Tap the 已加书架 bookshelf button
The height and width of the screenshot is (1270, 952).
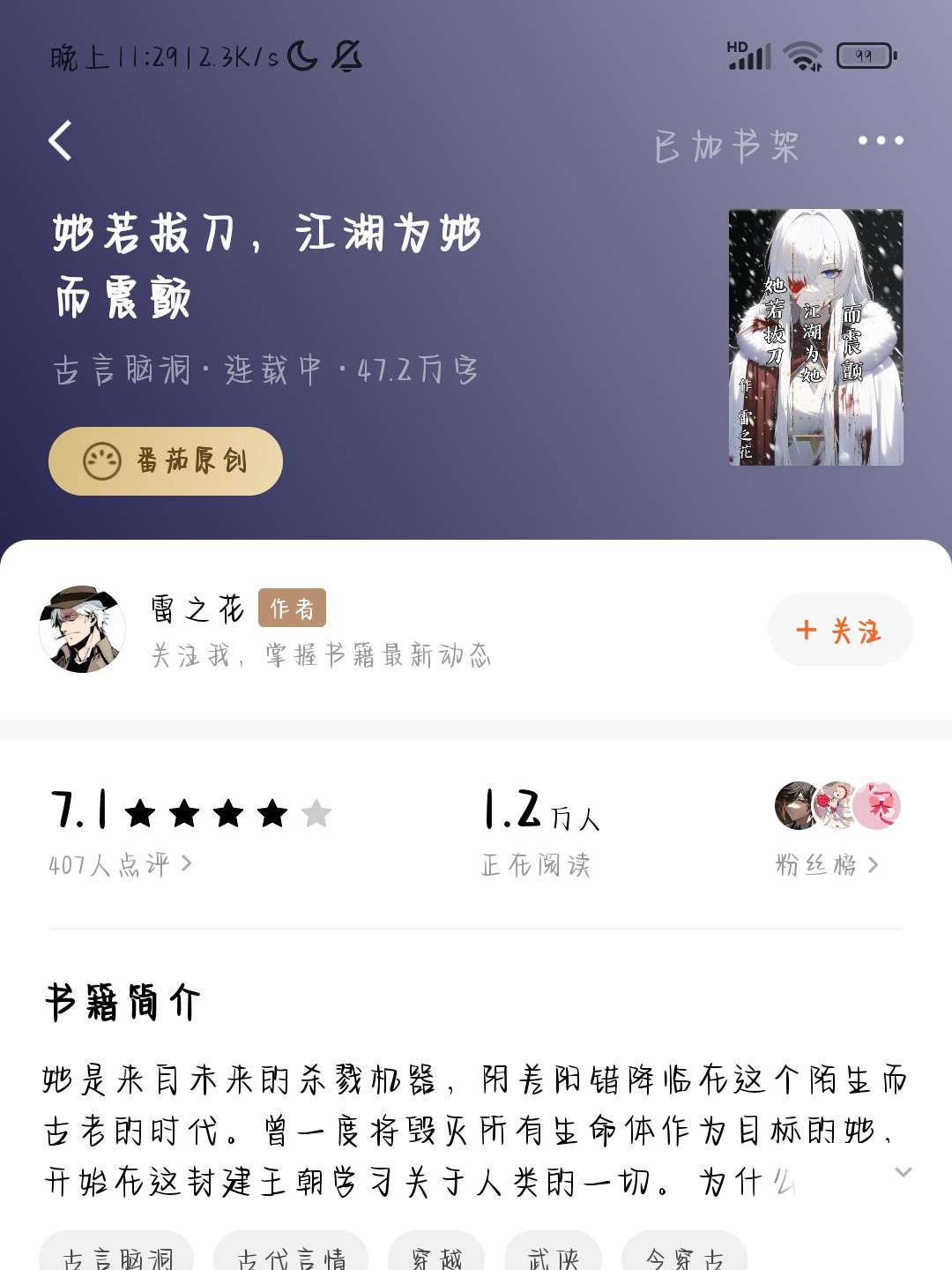pos(726,146)
